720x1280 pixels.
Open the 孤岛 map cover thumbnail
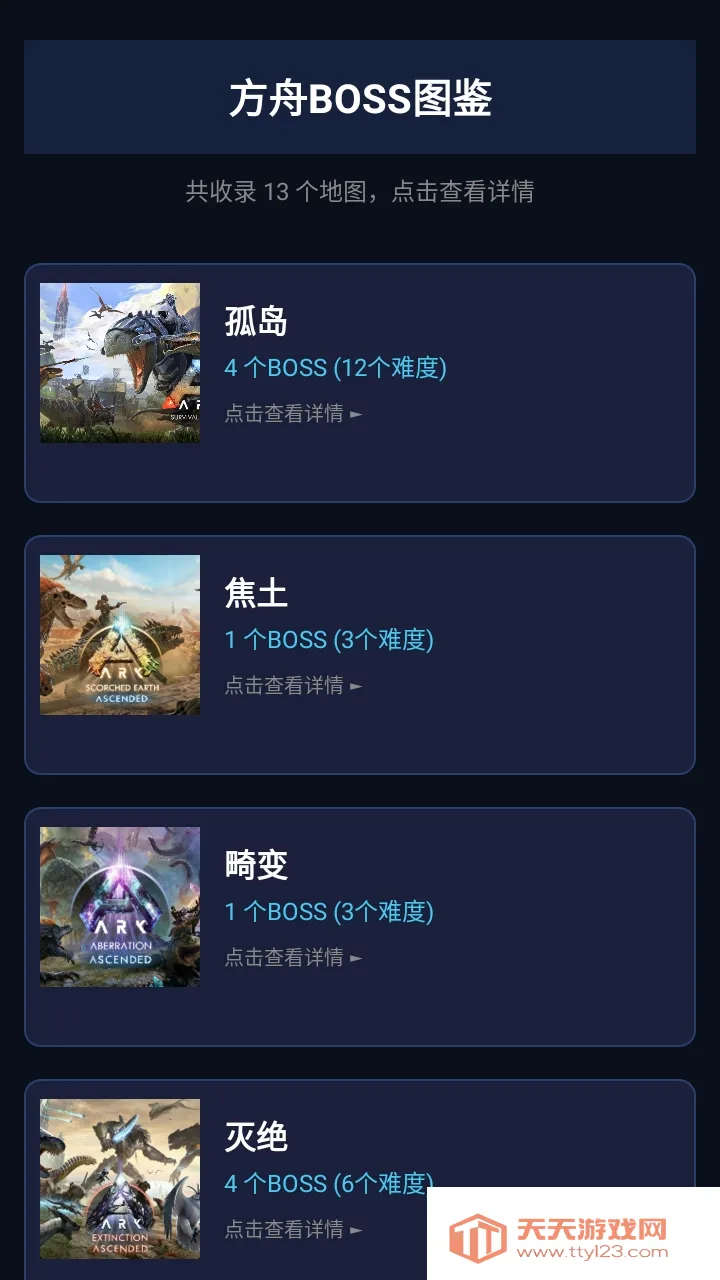tap(119, 361)
